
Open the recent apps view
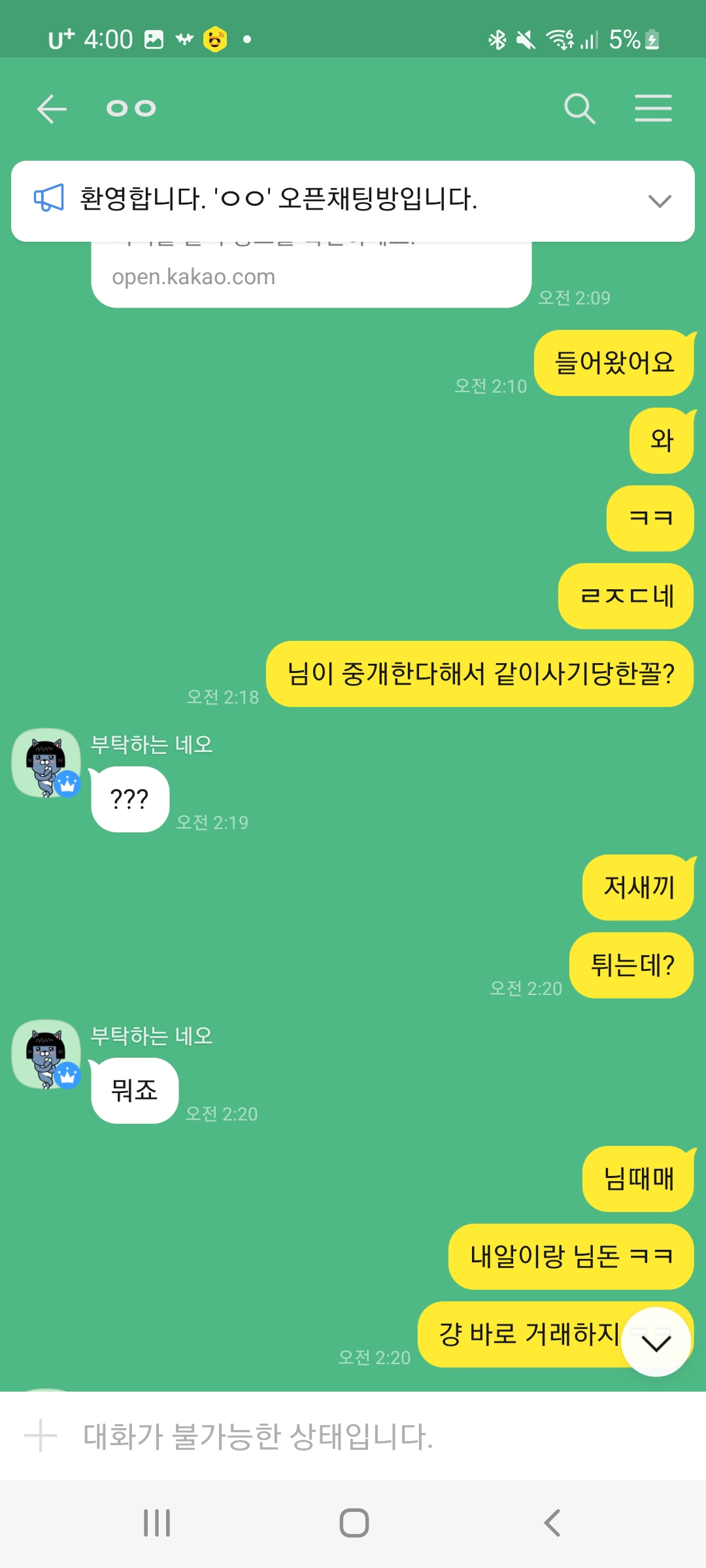click(x=157, y=1523)
